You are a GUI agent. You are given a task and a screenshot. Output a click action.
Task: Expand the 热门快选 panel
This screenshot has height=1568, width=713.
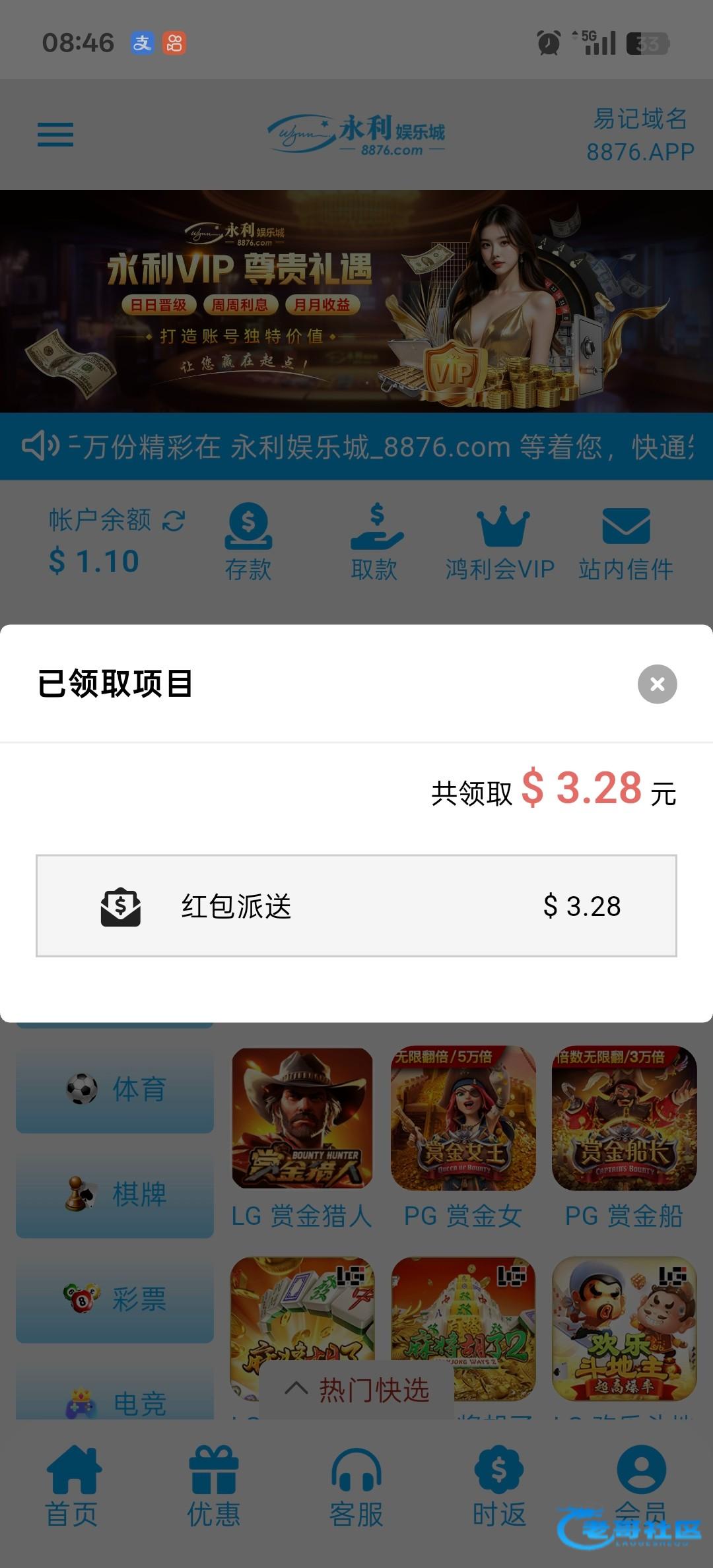tap(357, 1390)
